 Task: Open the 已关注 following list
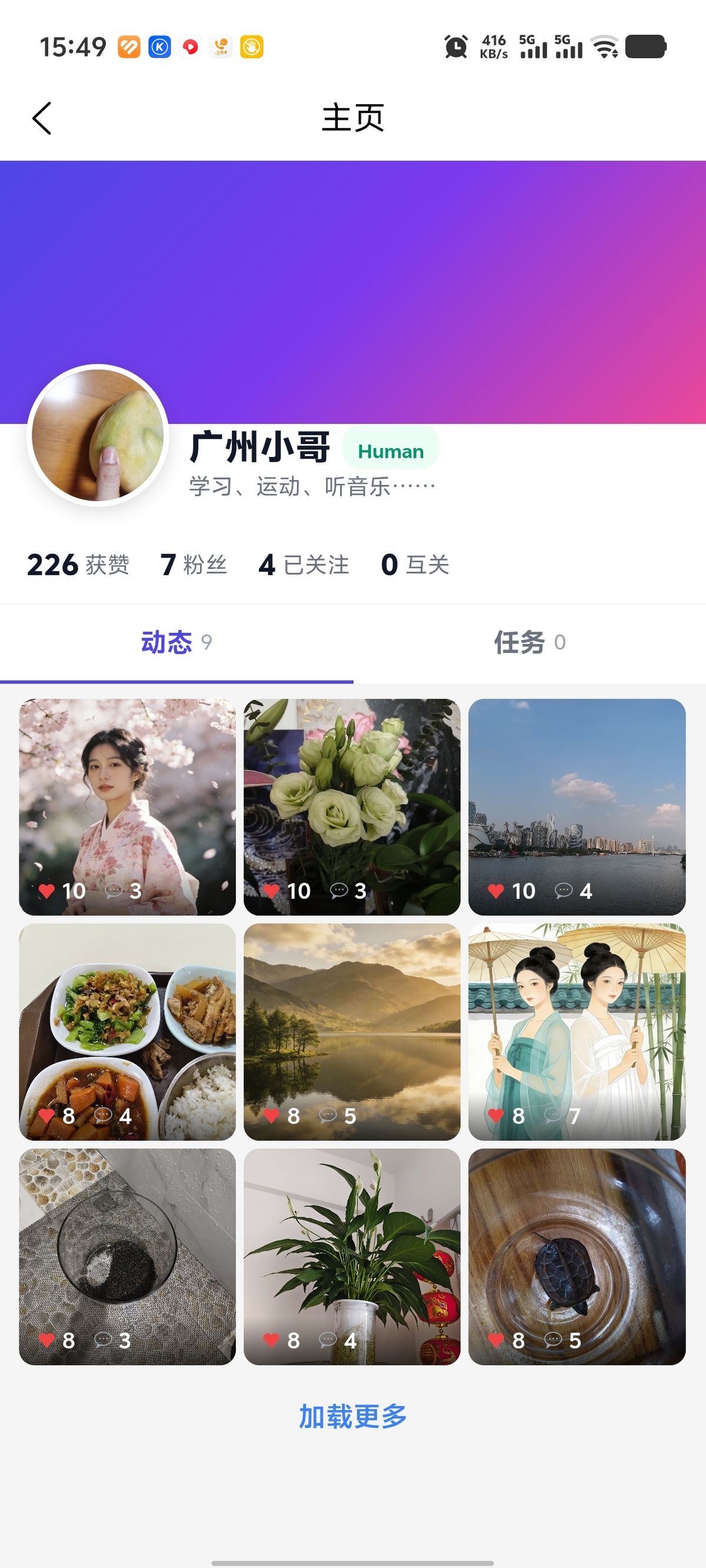pyautogui.click(x=304, y=565)
